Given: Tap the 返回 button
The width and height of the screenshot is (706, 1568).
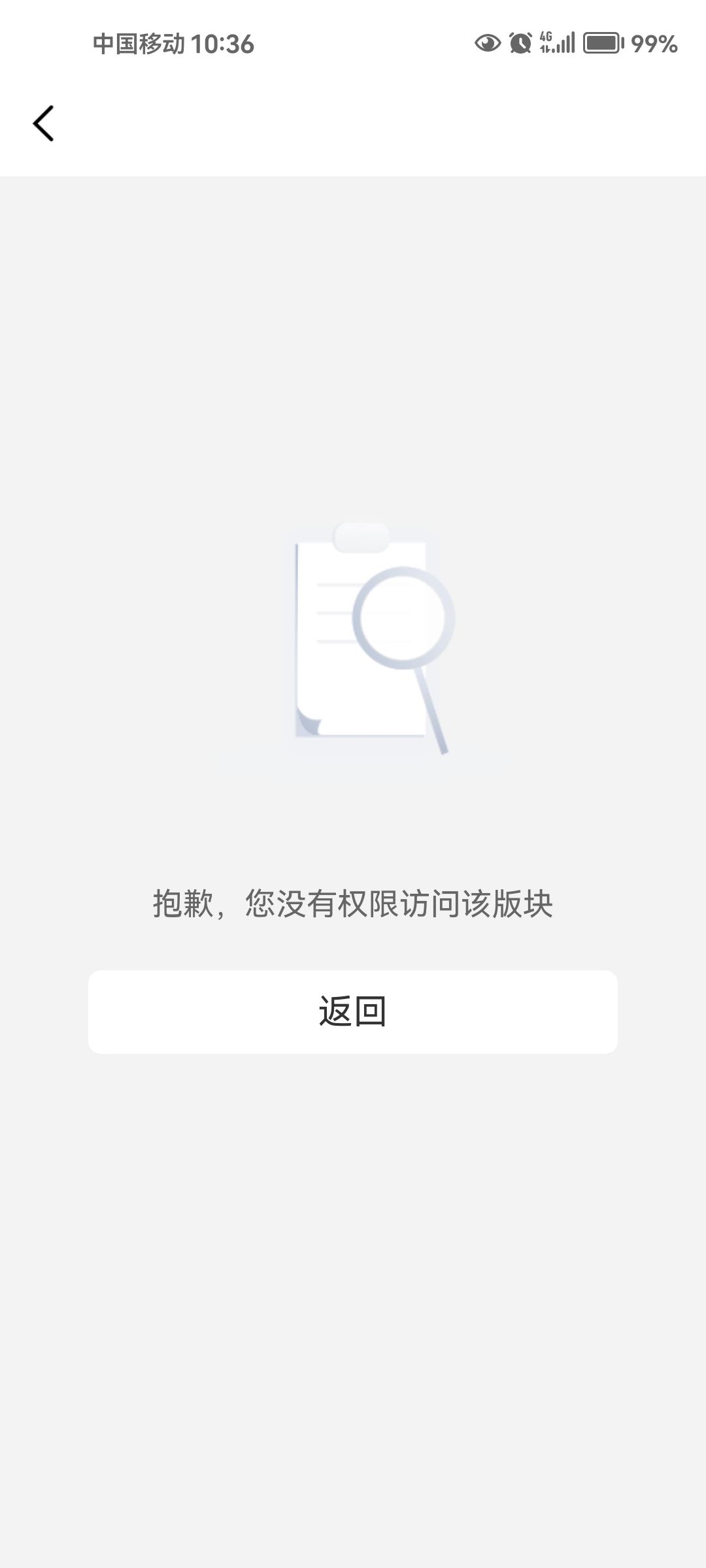Looking at the screenshot, I should (353, 1011).
